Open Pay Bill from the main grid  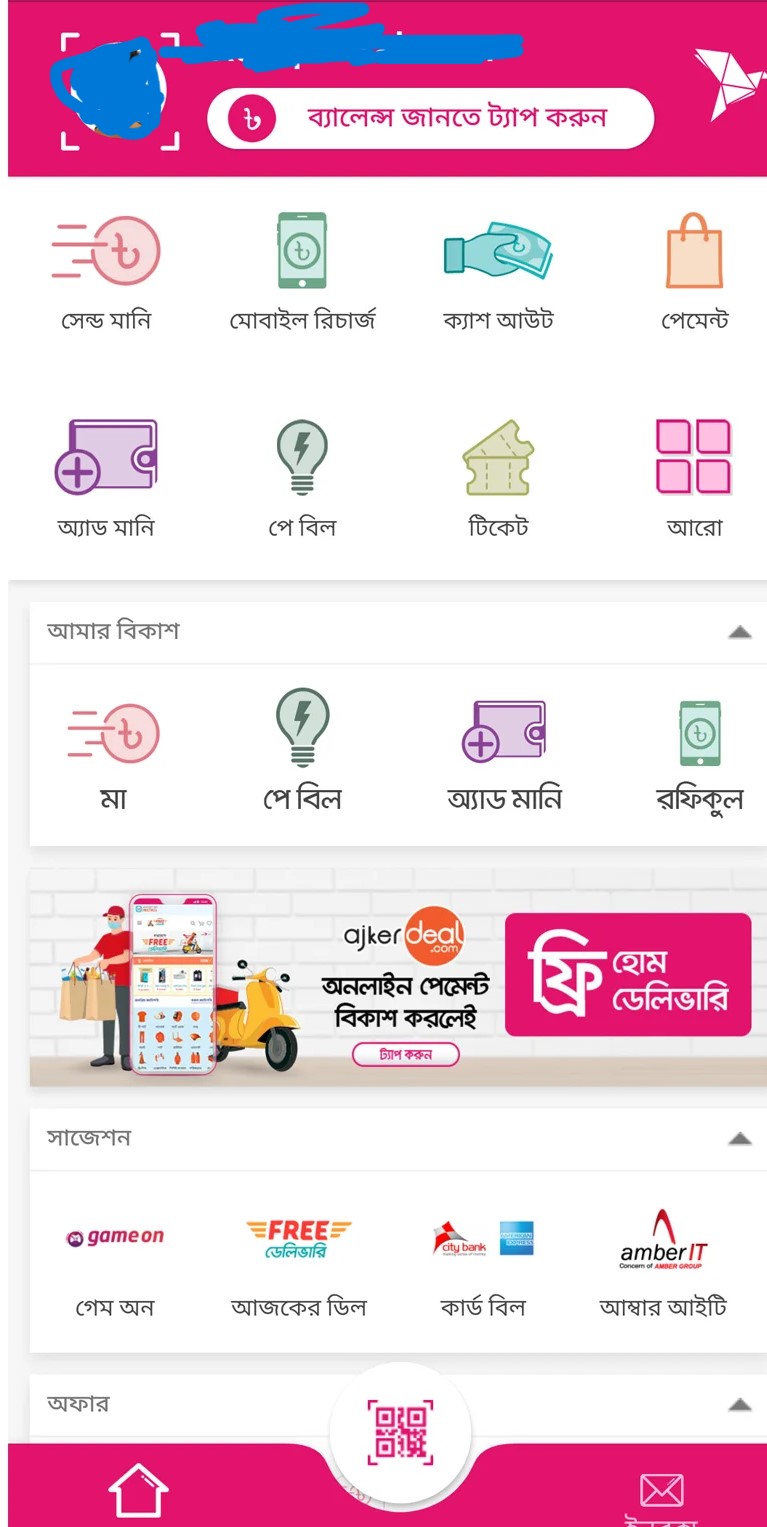(x=301, y=453)
